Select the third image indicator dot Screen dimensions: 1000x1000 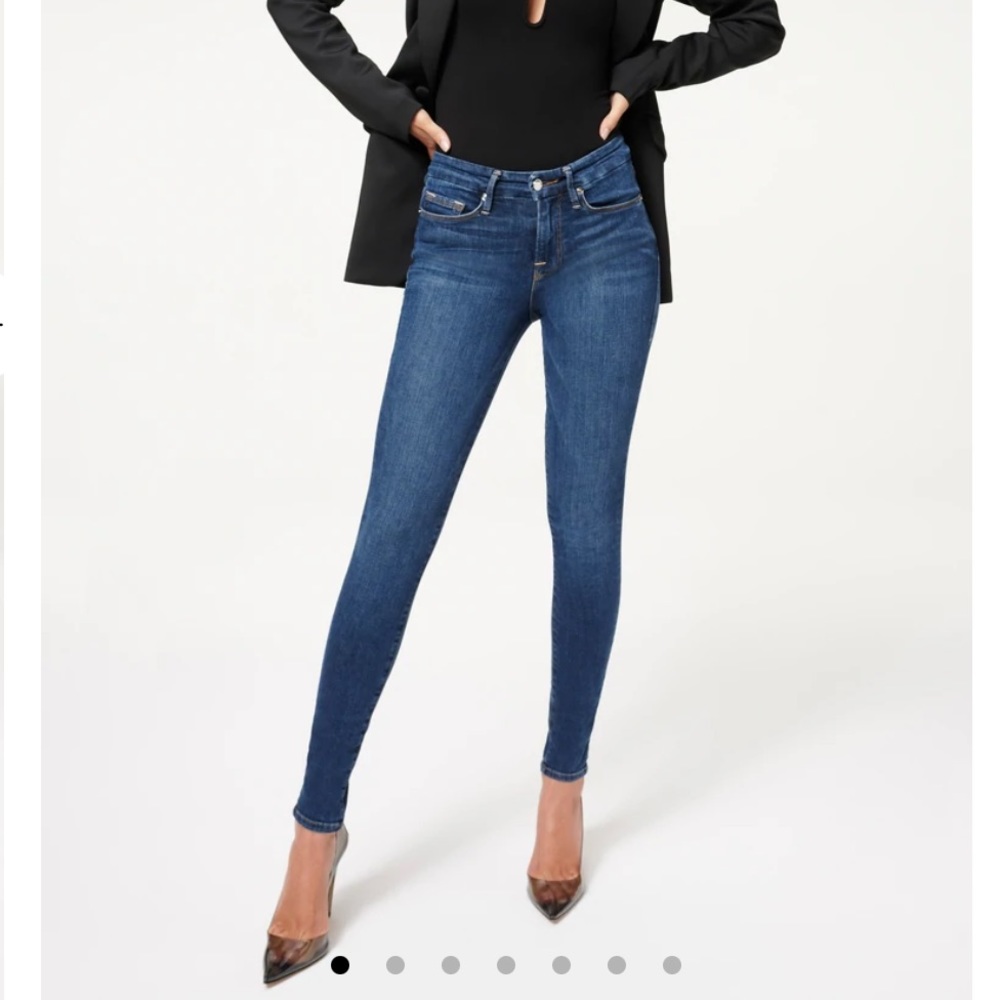(x=451, y=965)
